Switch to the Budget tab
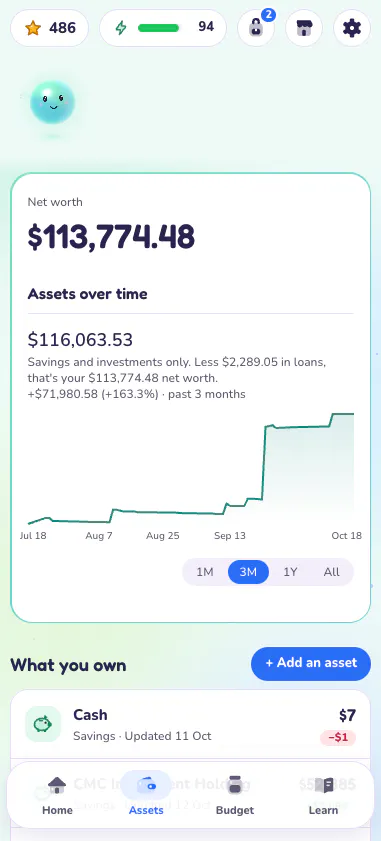Viewport: 381px width, 841px height. [235, 795]
